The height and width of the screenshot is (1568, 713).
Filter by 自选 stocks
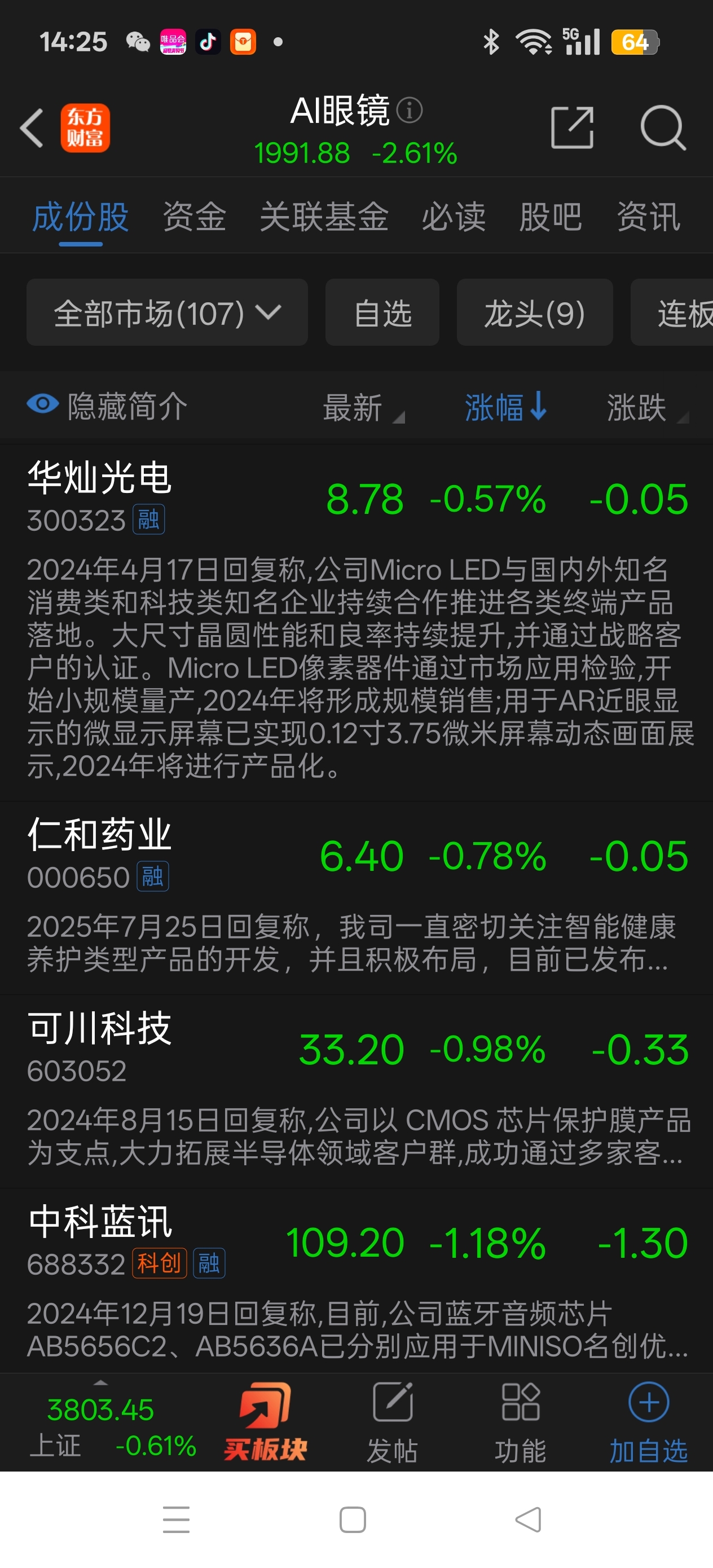[382, 313]
